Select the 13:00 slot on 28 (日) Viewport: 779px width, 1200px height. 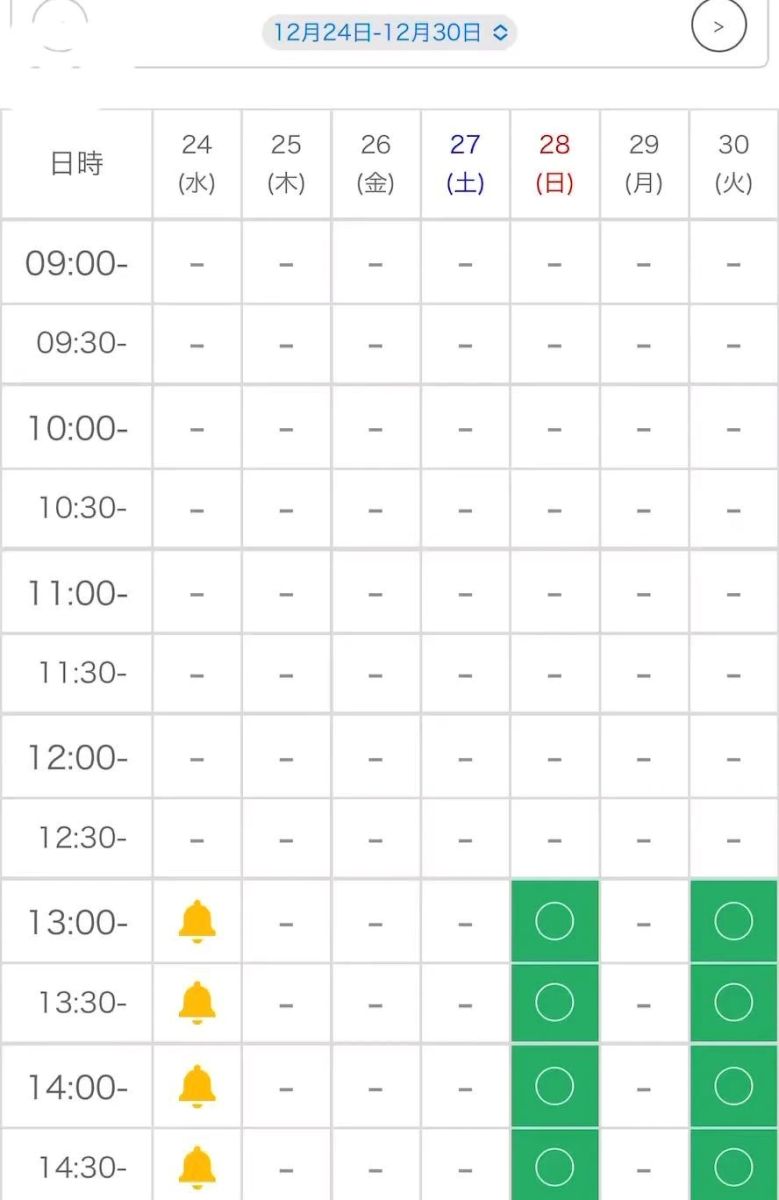click(554, 921)
